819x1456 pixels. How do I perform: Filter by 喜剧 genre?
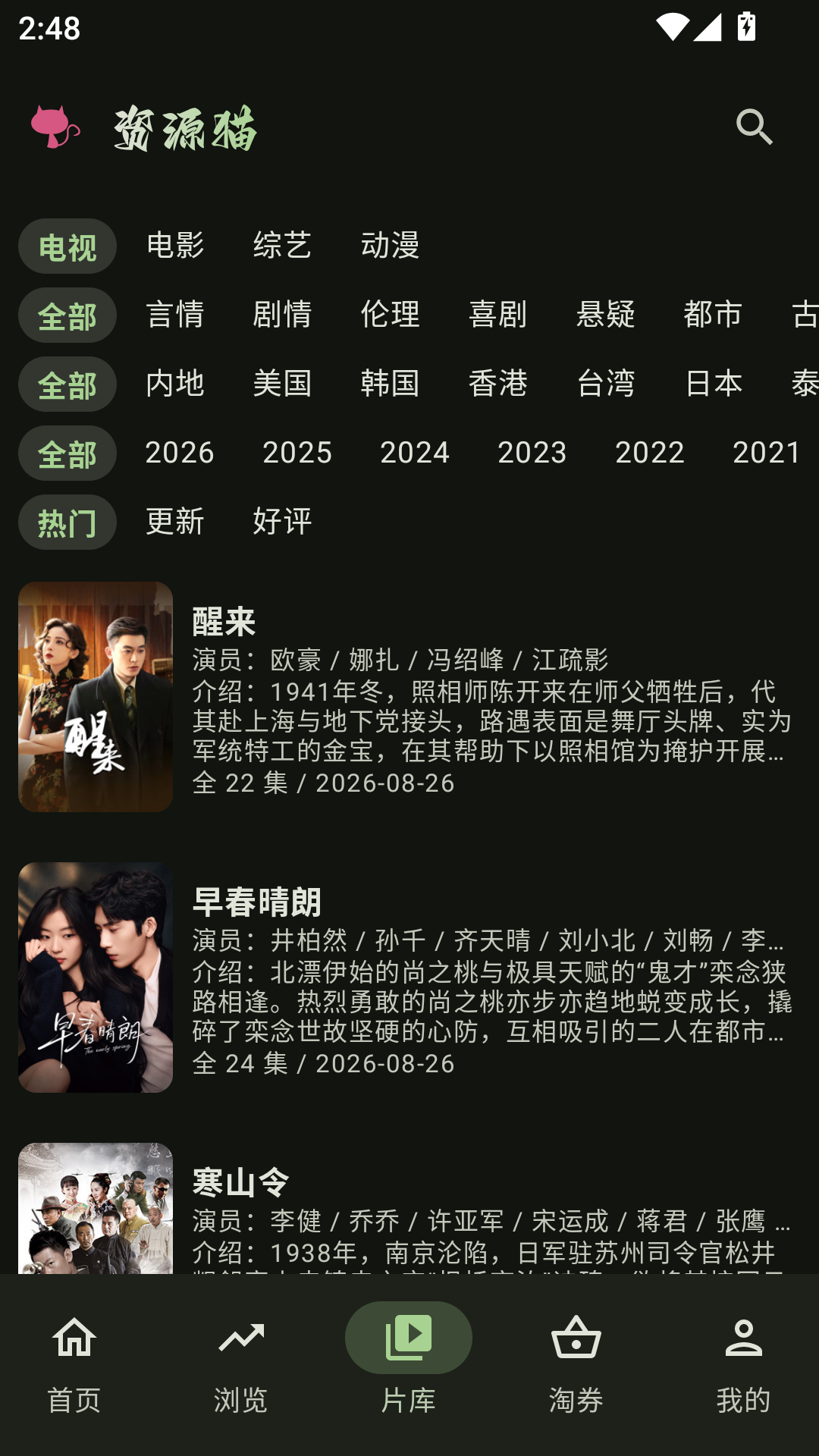497,315
